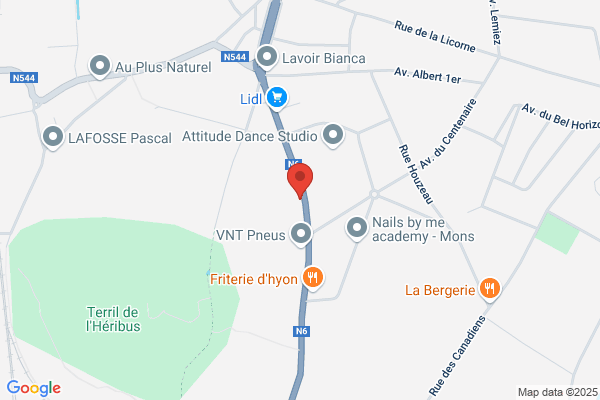Open La Bergerie restaurant marker
This screenshot has width=600, height=400.
490,289
